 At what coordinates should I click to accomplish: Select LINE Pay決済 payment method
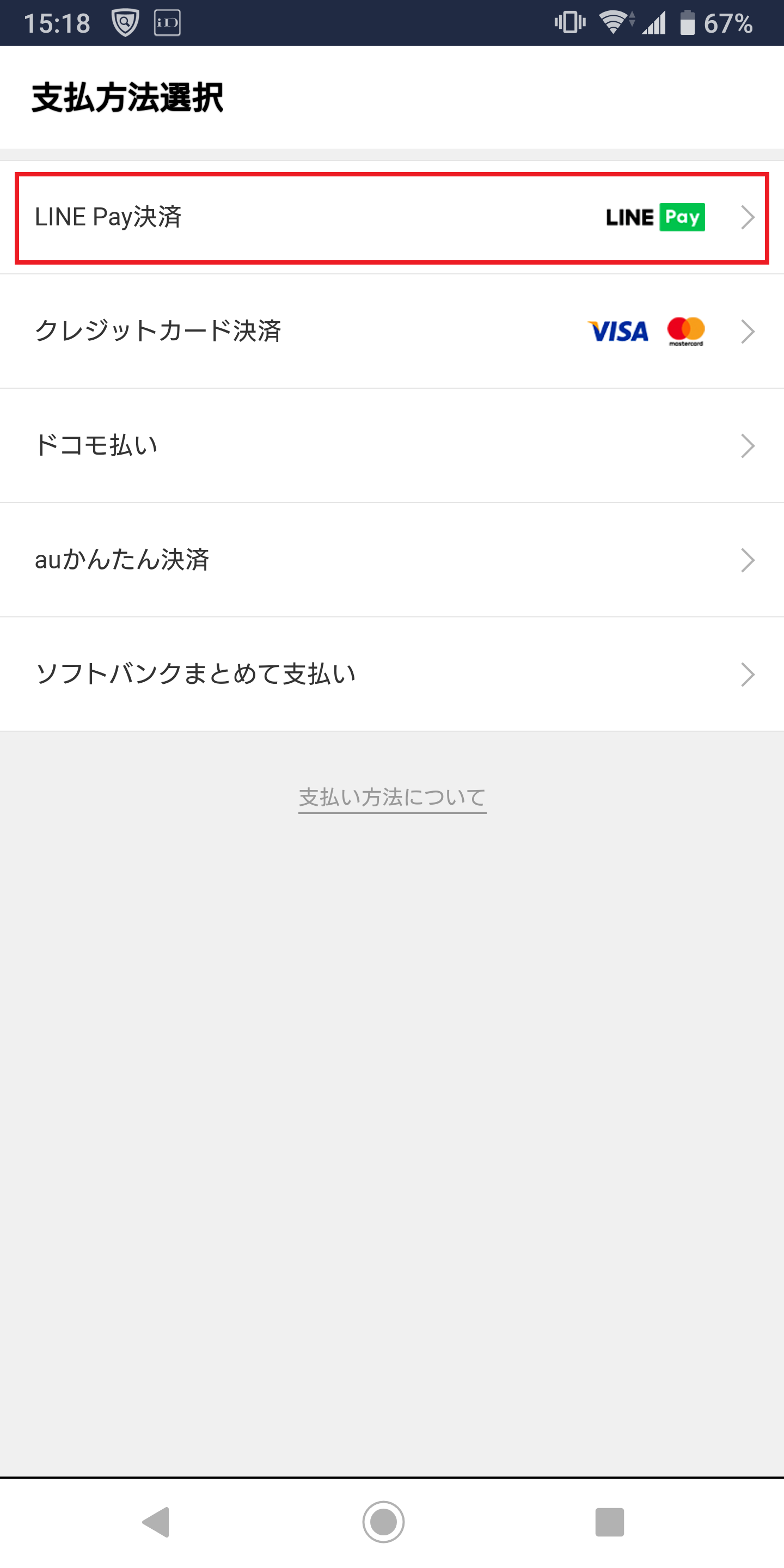click(x=392, y=217)
